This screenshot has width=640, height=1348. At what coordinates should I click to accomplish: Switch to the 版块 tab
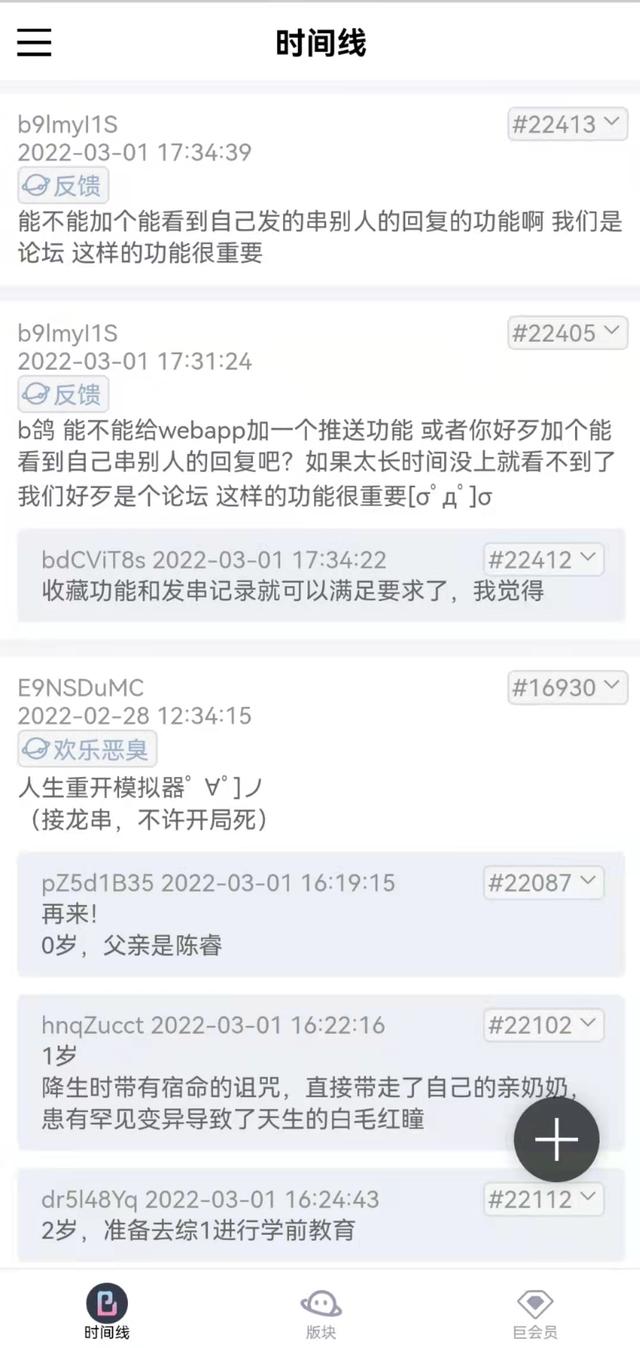320,1311
